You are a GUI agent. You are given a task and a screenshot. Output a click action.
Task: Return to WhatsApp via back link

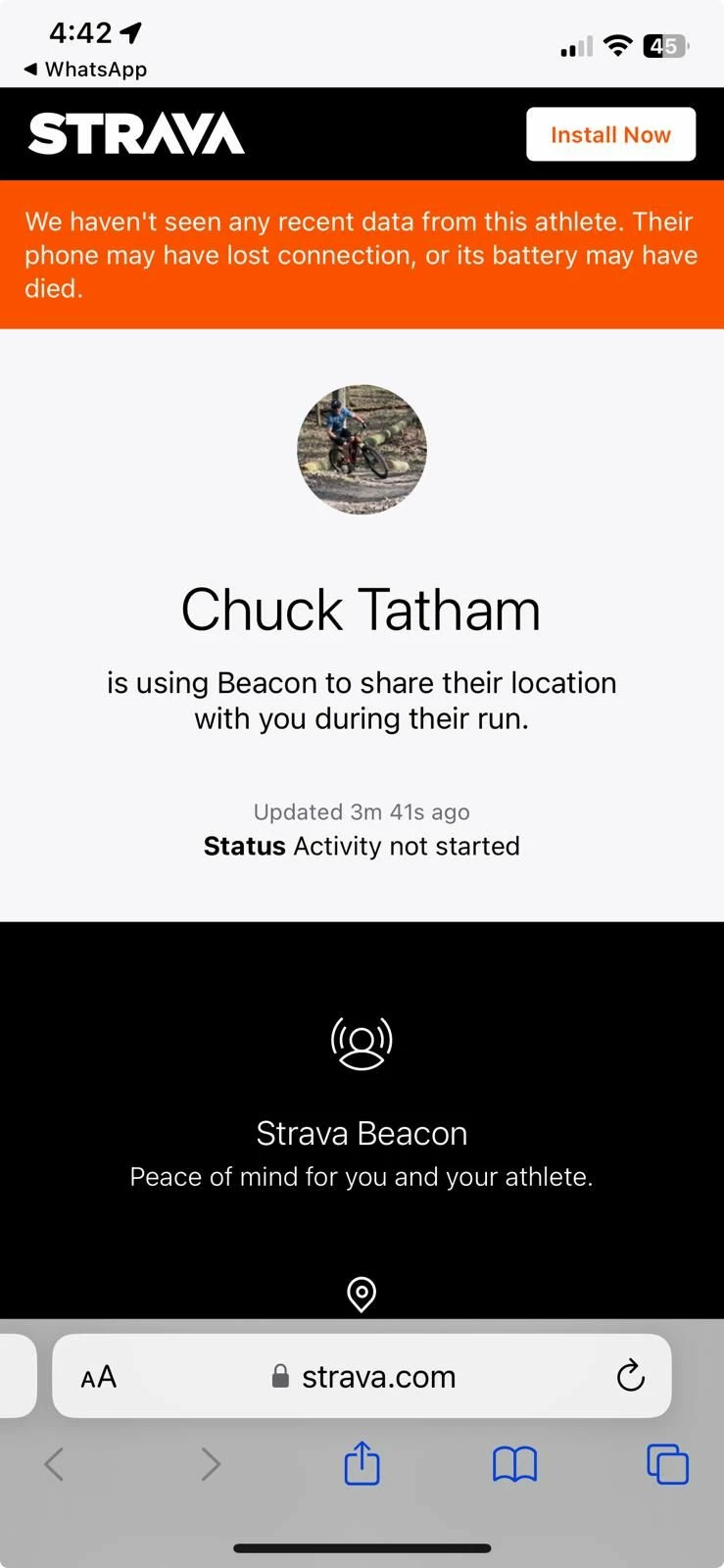pos(85,70)
